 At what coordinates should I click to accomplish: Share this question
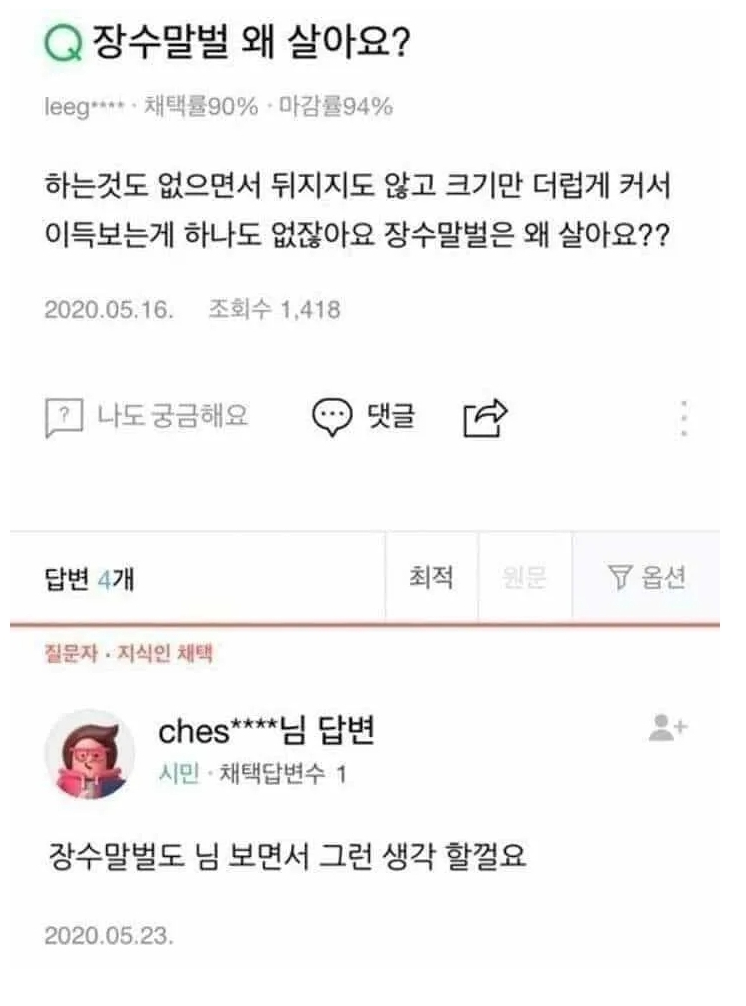486,418
